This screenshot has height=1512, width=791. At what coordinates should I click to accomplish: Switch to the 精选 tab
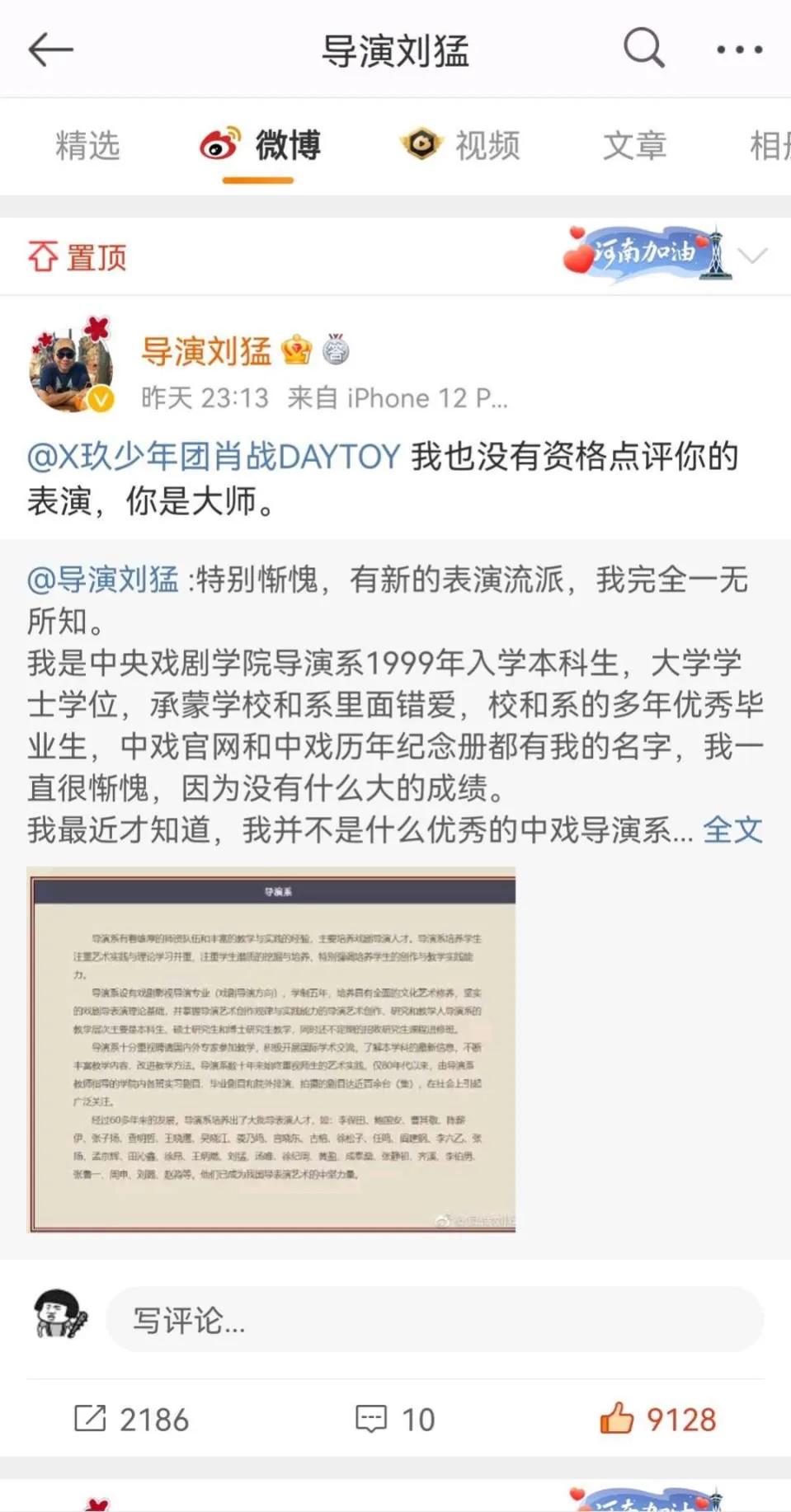click(x=87, y=146)
